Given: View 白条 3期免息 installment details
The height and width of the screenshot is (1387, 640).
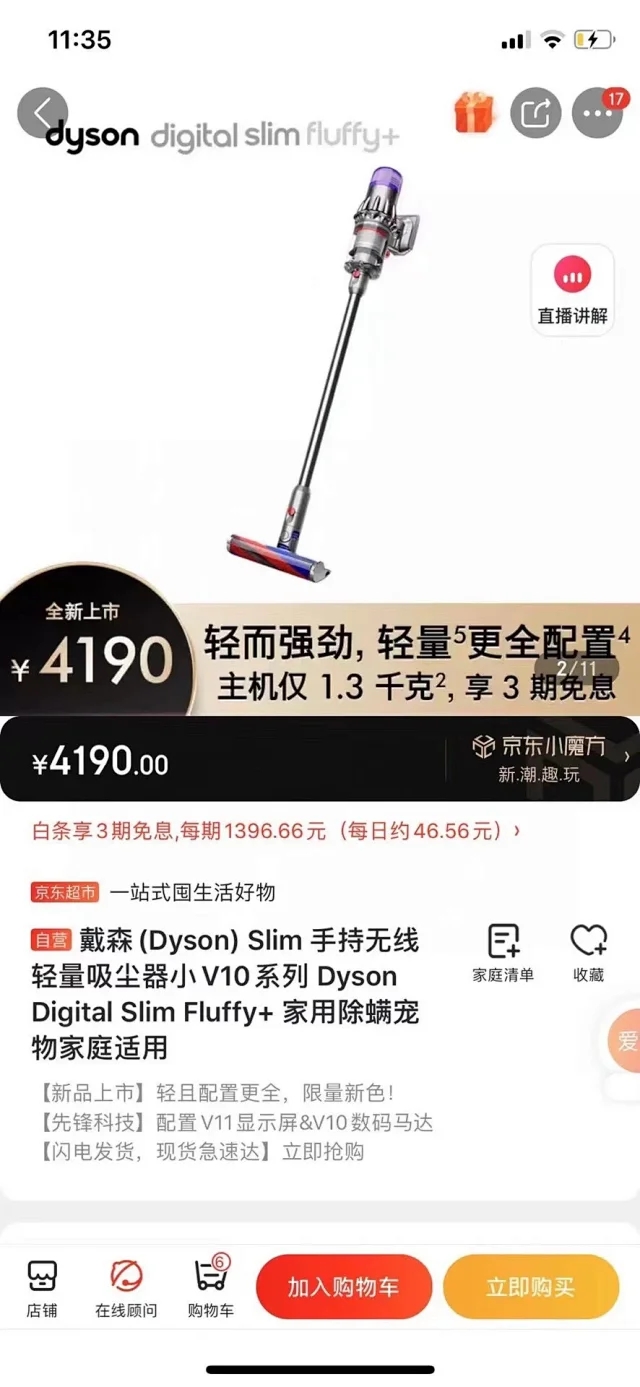Looking at the screenshot, I should pos(276,830).
